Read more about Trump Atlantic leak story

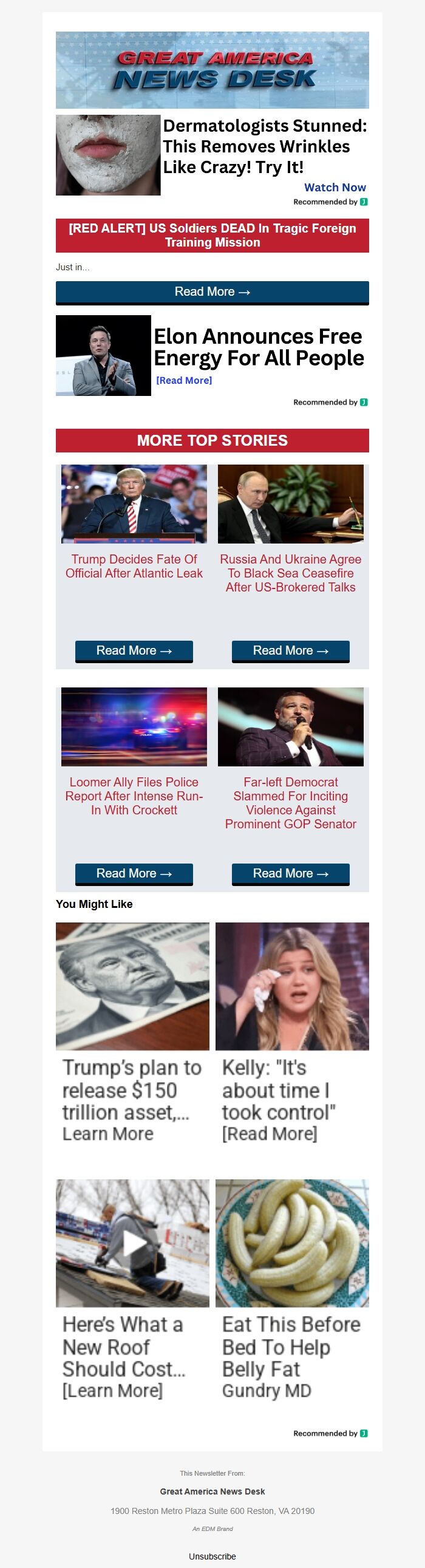pyautogui.click(x=134, y=650)
